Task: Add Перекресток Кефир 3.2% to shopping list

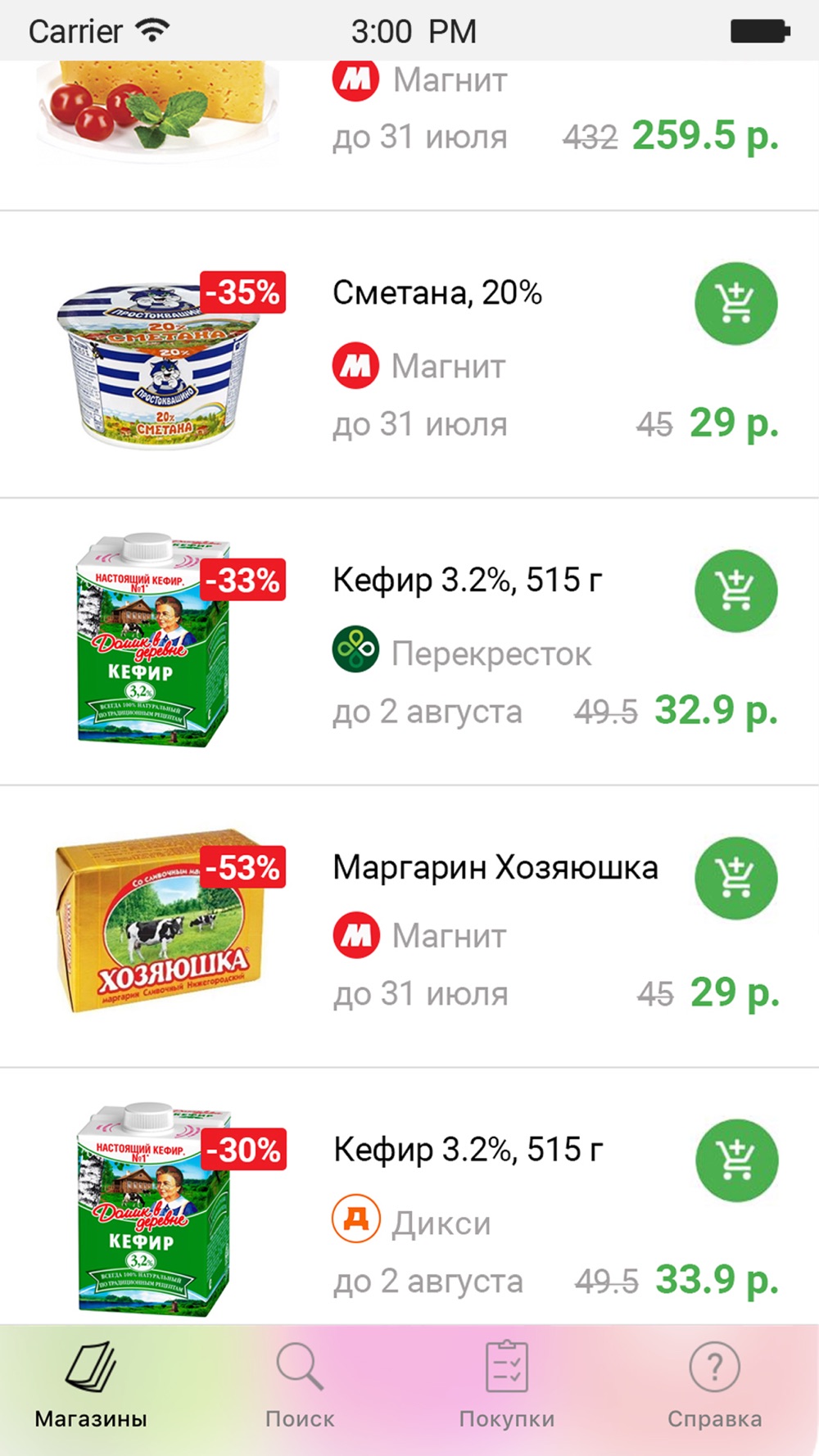Action: 735,590
